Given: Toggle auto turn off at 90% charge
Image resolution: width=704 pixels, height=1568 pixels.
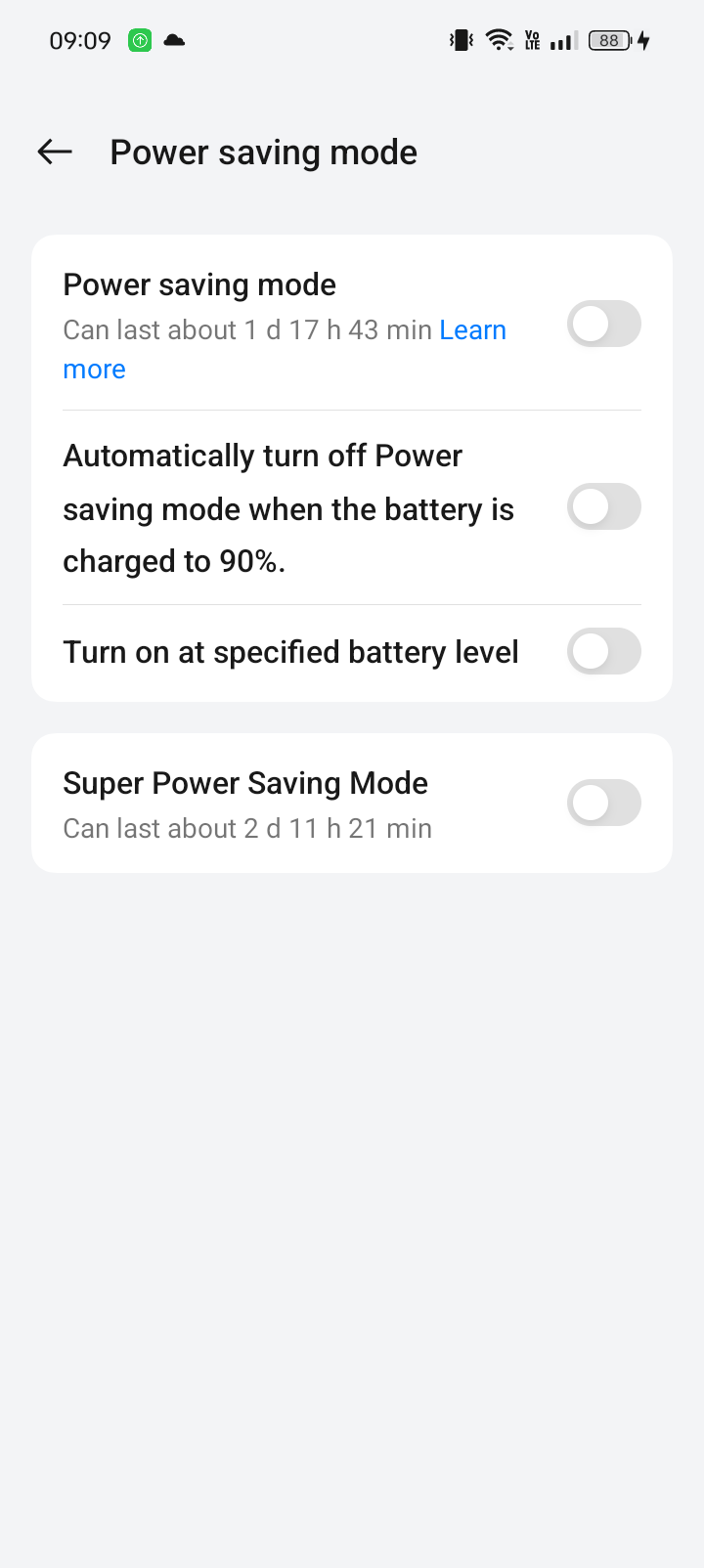Looking at the screenshot, I should 604,507.
